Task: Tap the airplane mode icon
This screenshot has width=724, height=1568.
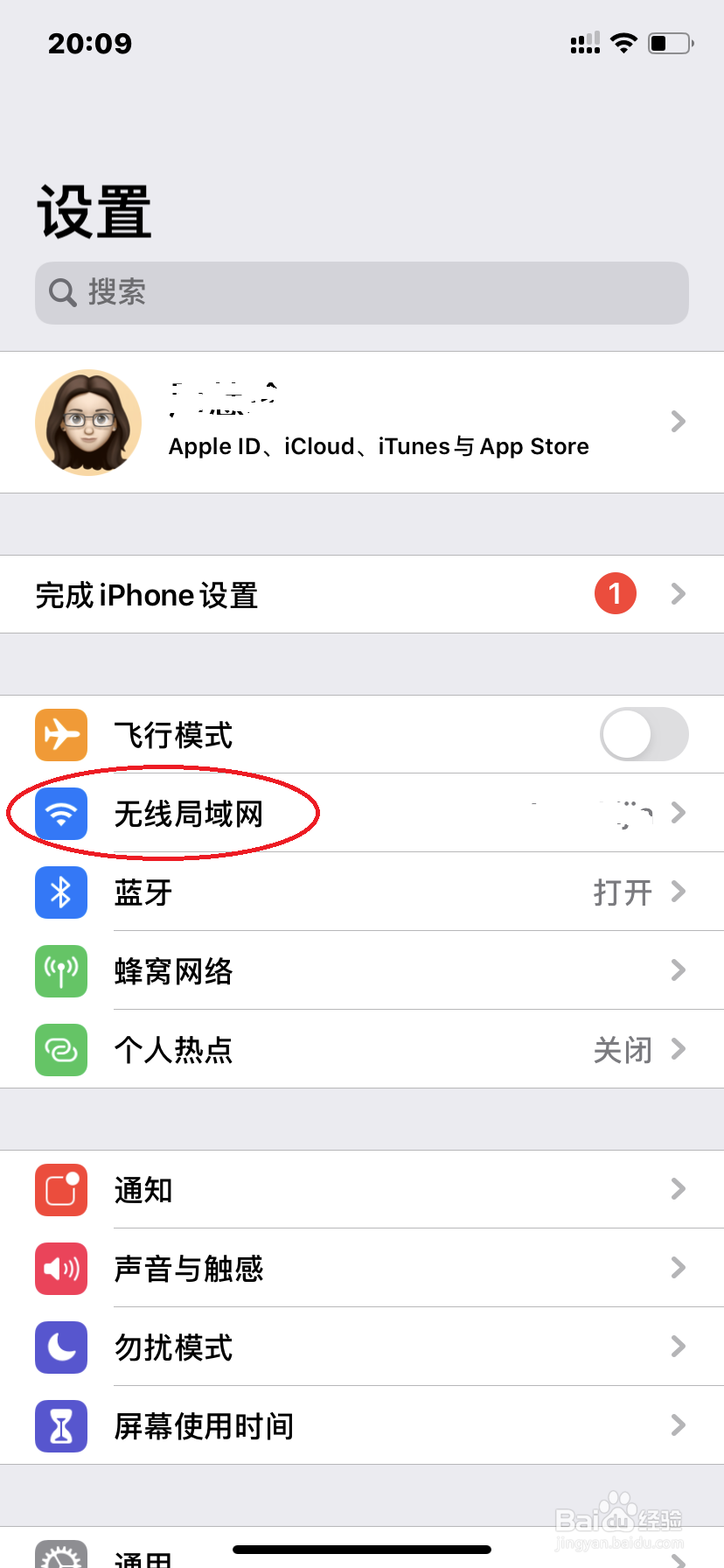Action: (60, 735)
